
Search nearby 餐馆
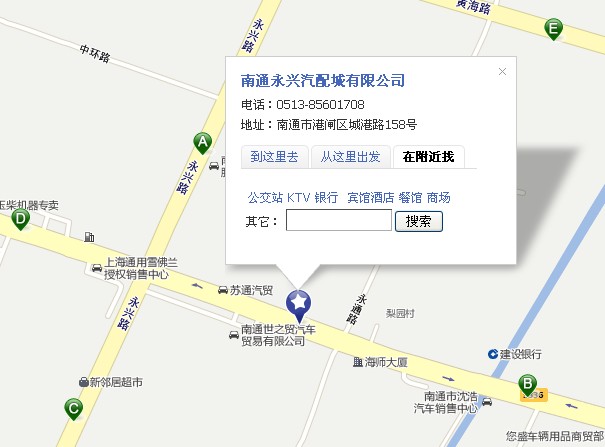(410, 198)
